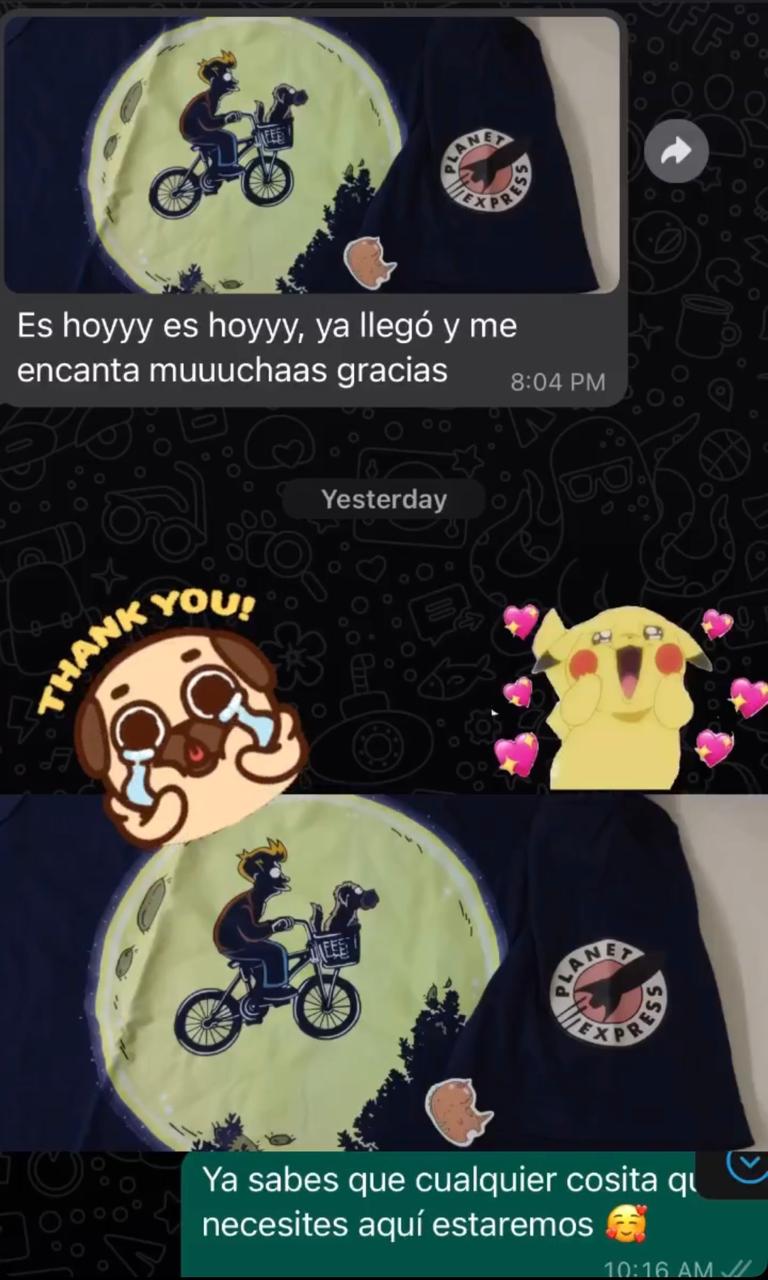Image resolution: width=768 pixels, height=1280 pixels.
Task: Forward the t-shirt photo message
Action: pos(676,152)
